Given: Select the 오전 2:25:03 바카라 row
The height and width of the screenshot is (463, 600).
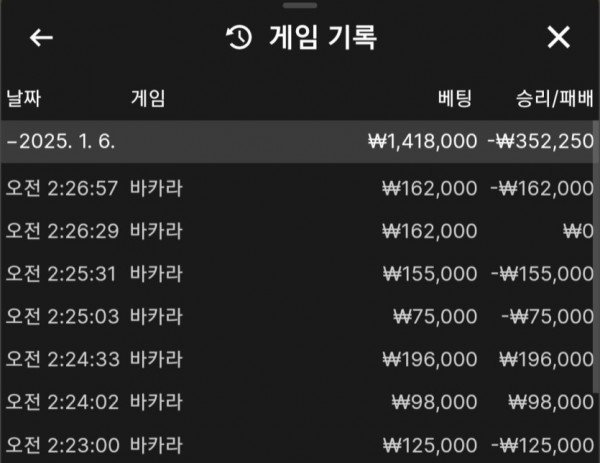Looking at the screenshot, I should tap(299, 316).
